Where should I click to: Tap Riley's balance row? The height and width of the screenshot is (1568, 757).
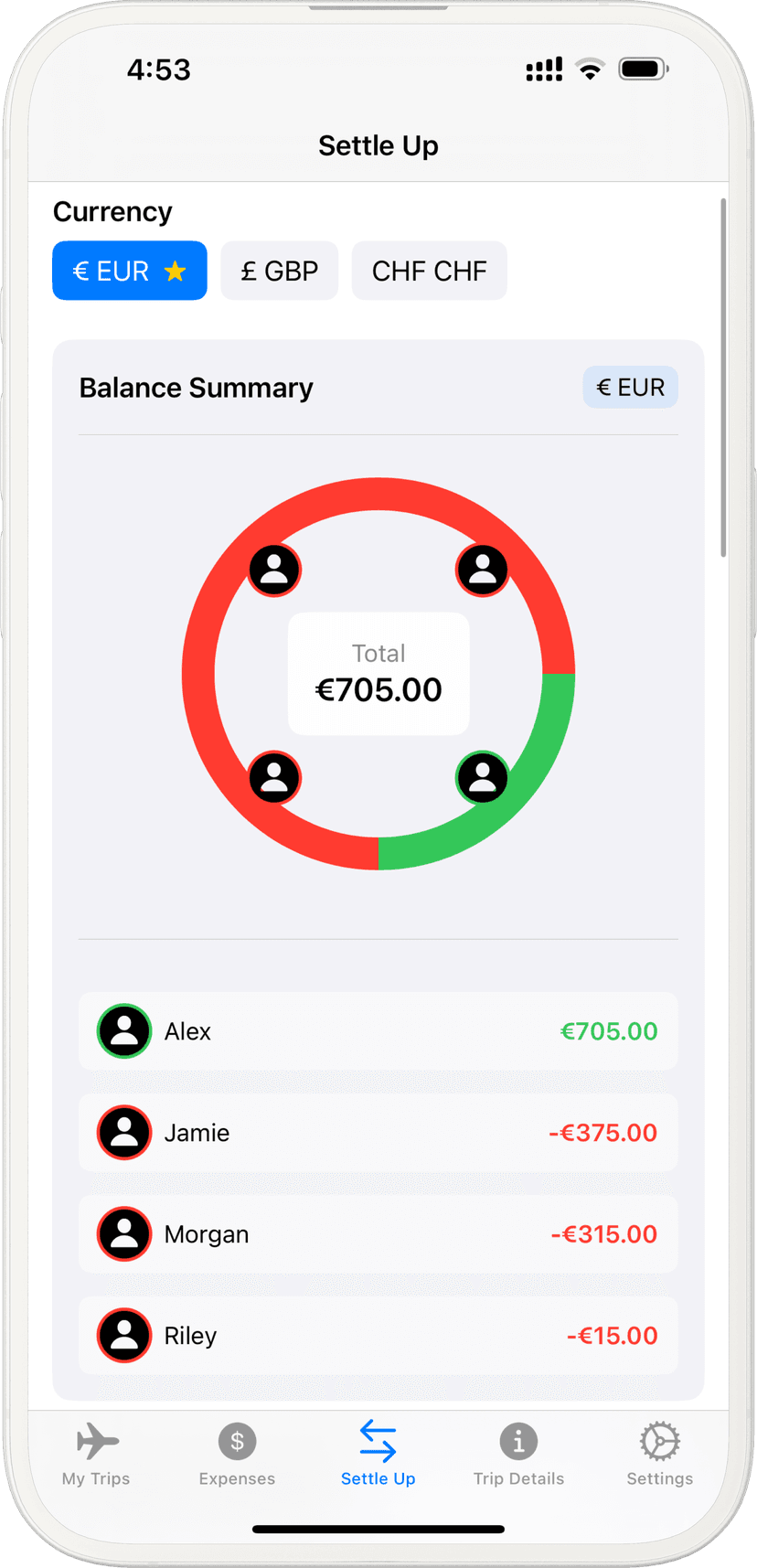tap(378, 1336)
